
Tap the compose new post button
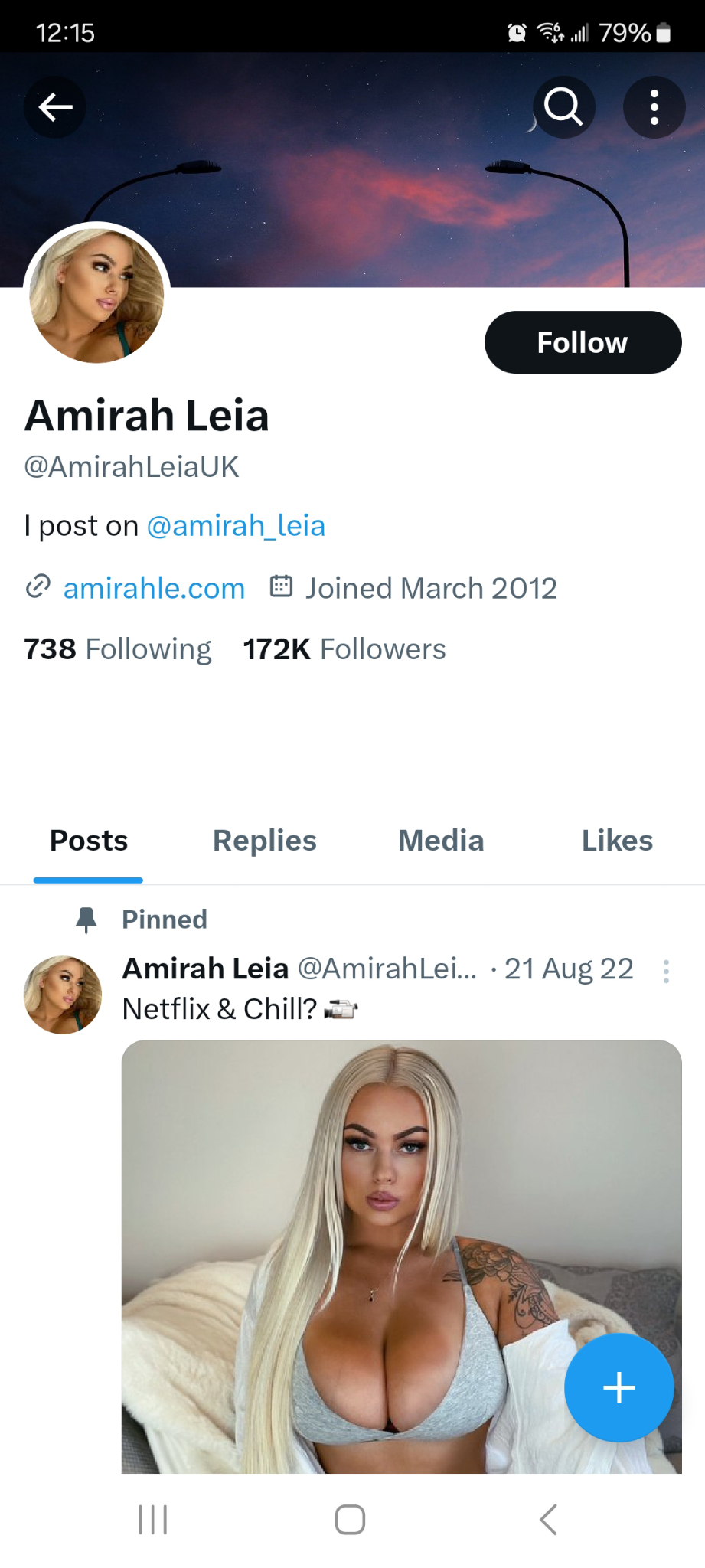619,1387
